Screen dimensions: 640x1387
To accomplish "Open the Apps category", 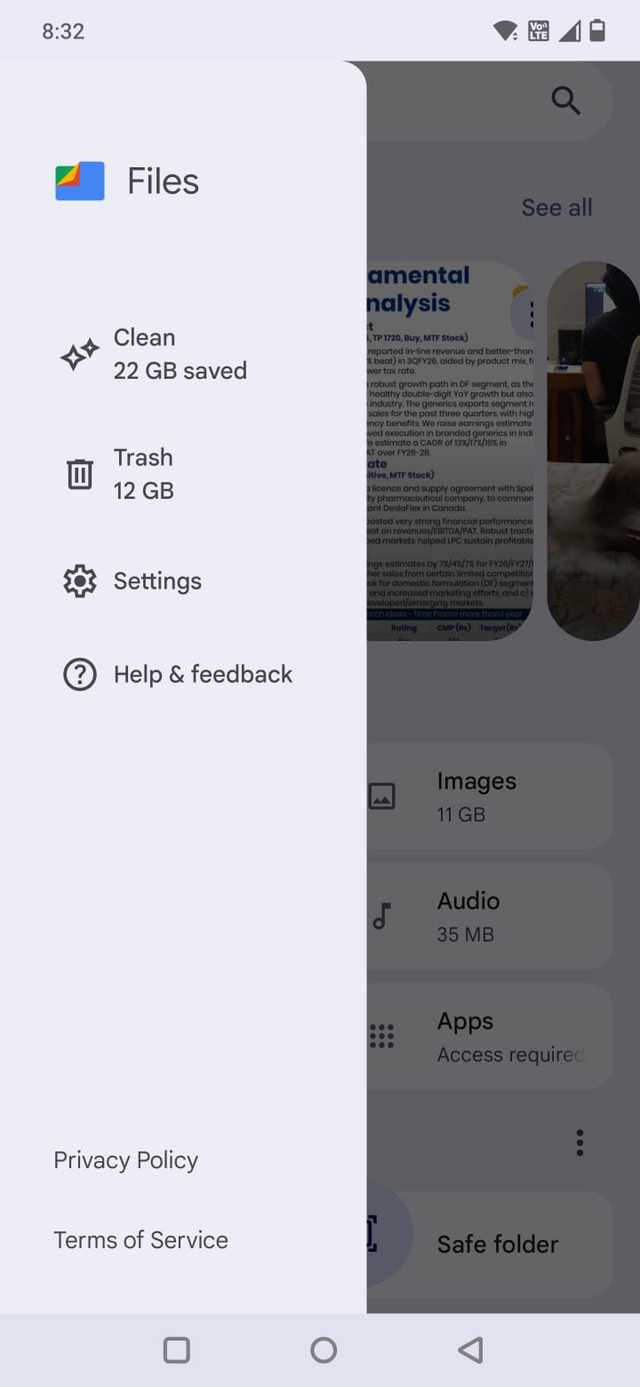I will pos(490,1036).
